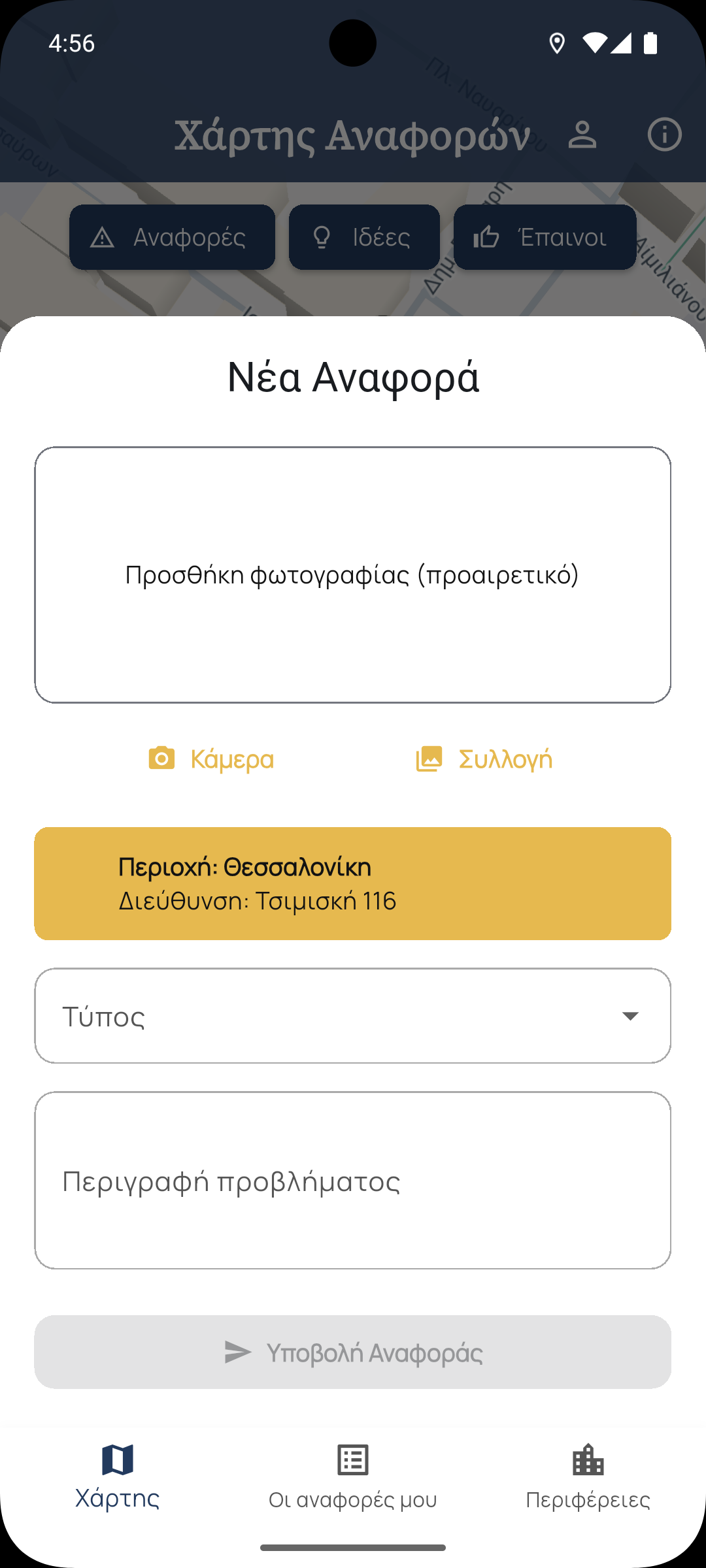
Task: Tap the Προσθήκη φωτογραφίας placeholder area
Action: click(x=353, y=574)
